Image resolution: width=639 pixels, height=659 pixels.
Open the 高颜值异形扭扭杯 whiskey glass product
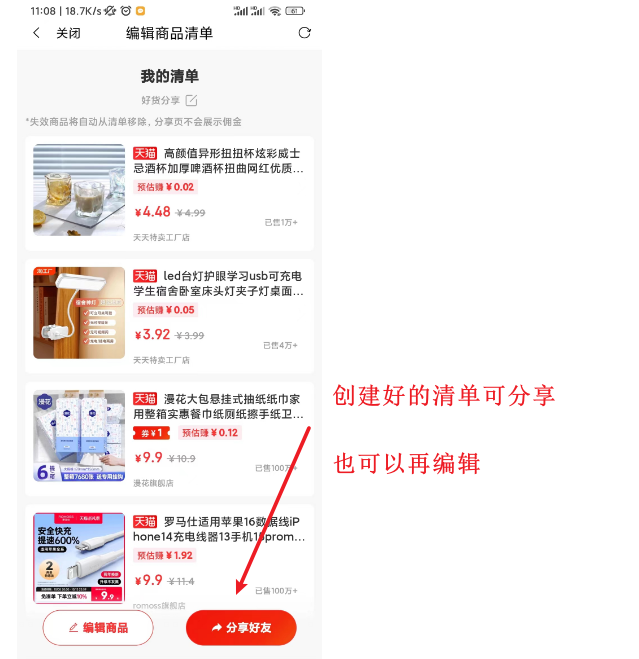(x=217, y=162)
